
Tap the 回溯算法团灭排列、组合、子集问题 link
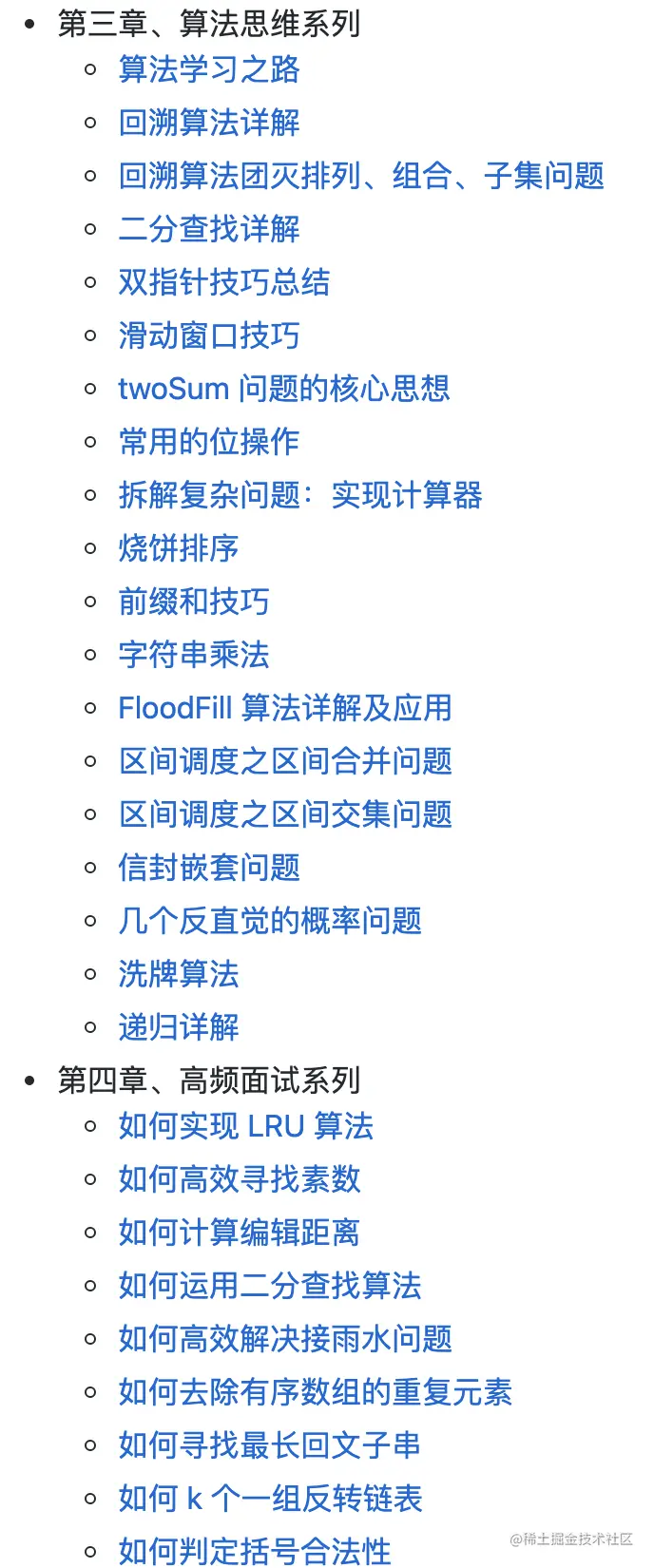coord(361,176)
